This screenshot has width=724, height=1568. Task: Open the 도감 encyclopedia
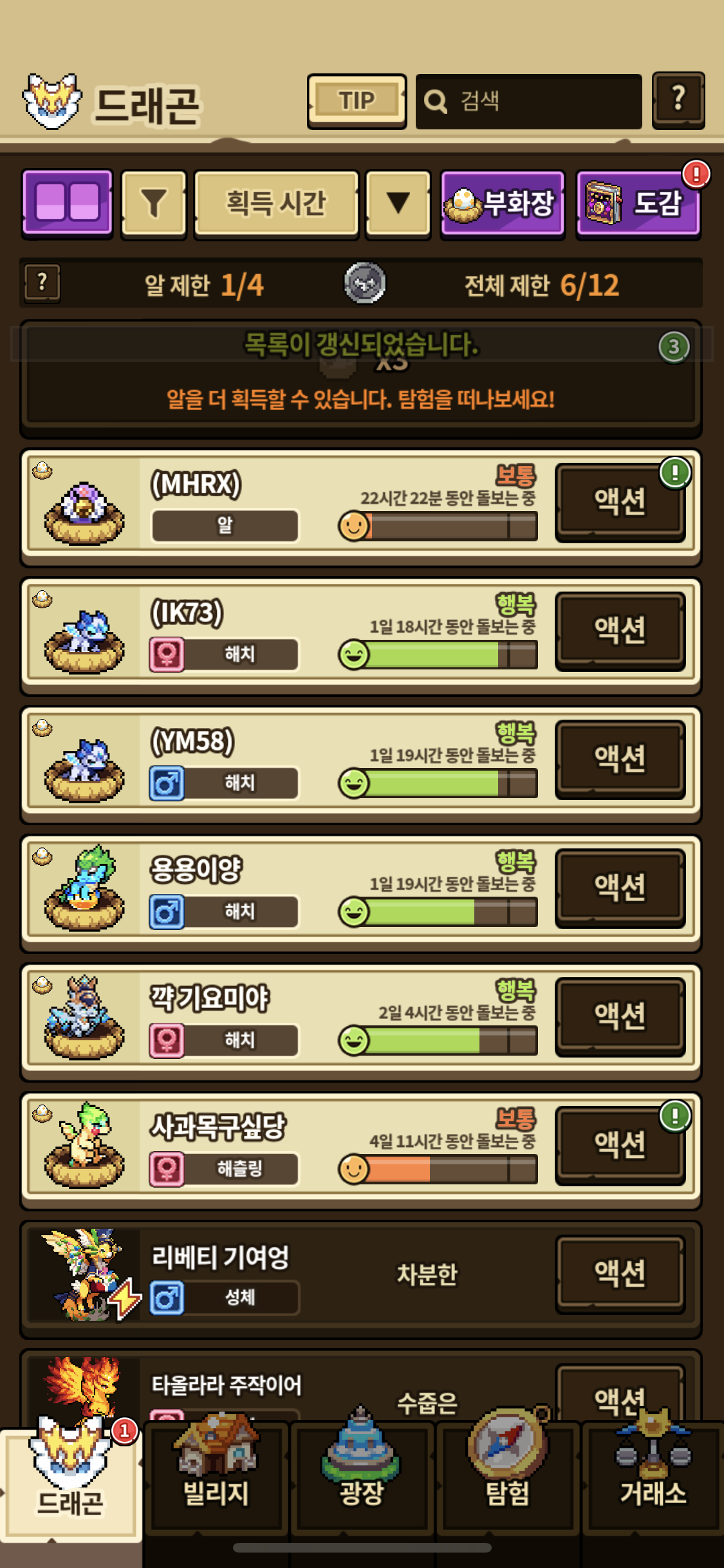click(x=638, y=204)
